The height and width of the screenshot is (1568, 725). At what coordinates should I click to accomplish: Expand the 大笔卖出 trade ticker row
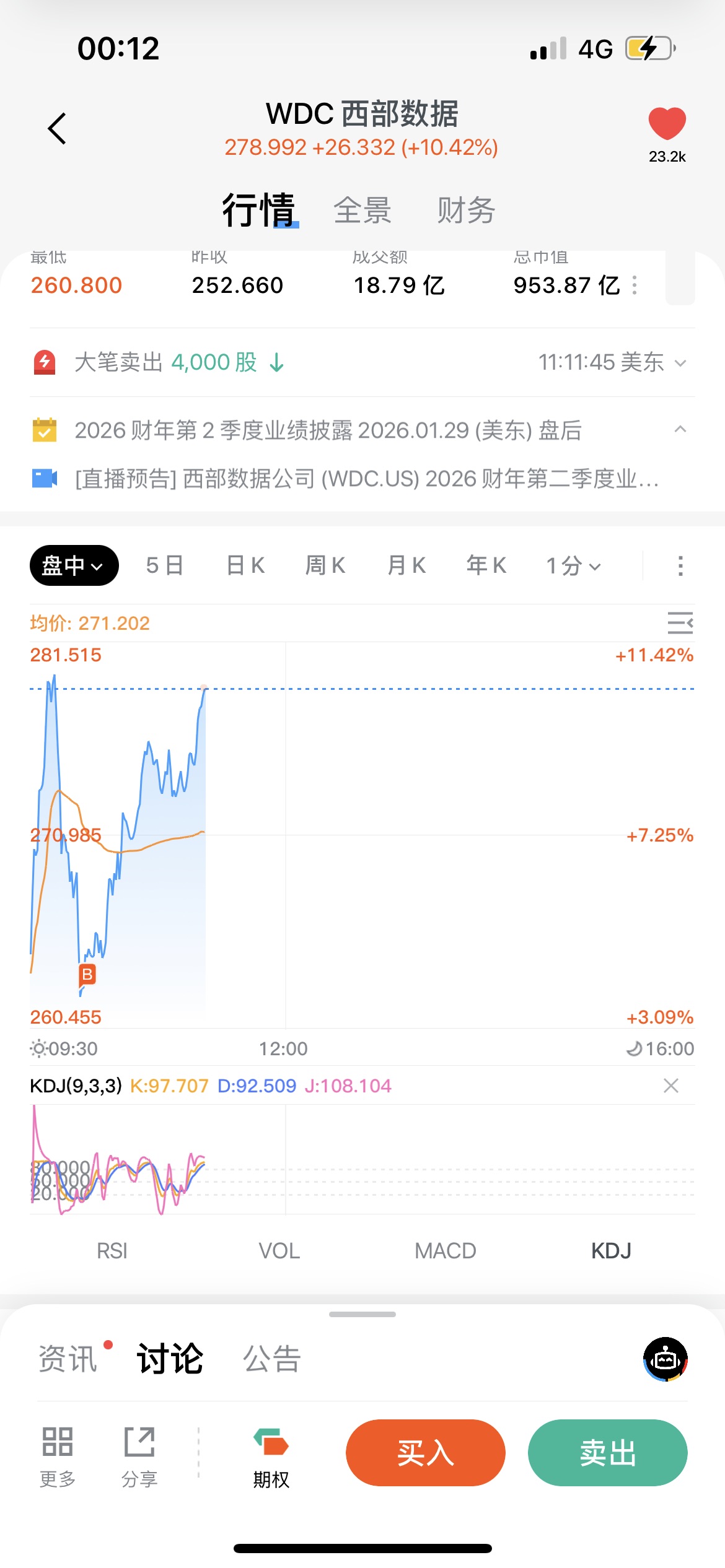click(x=680, y=363)
